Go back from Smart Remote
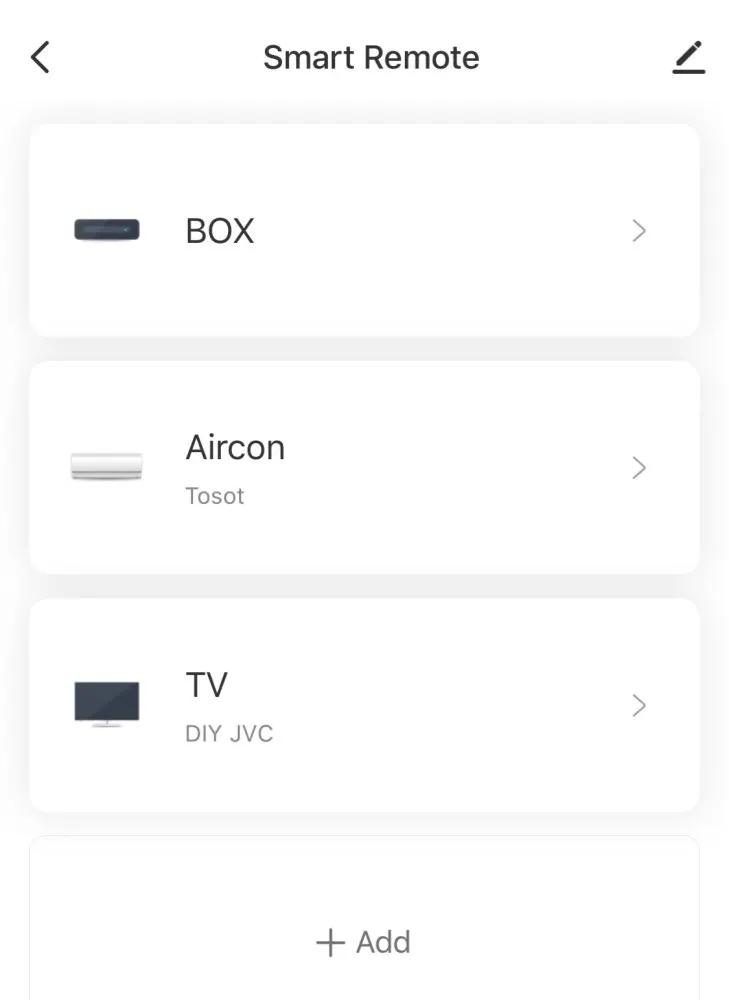The image size is (729, 1000). [40, 58]
